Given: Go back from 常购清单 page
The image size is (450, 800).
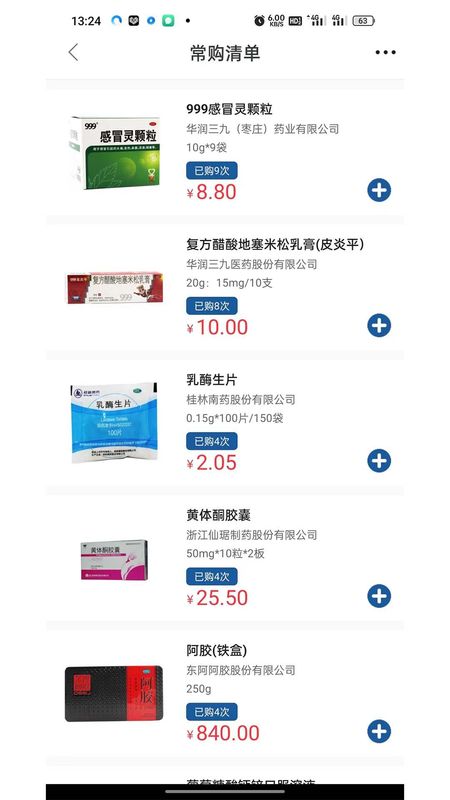Looking at the screenshot, I should point(73,52).
